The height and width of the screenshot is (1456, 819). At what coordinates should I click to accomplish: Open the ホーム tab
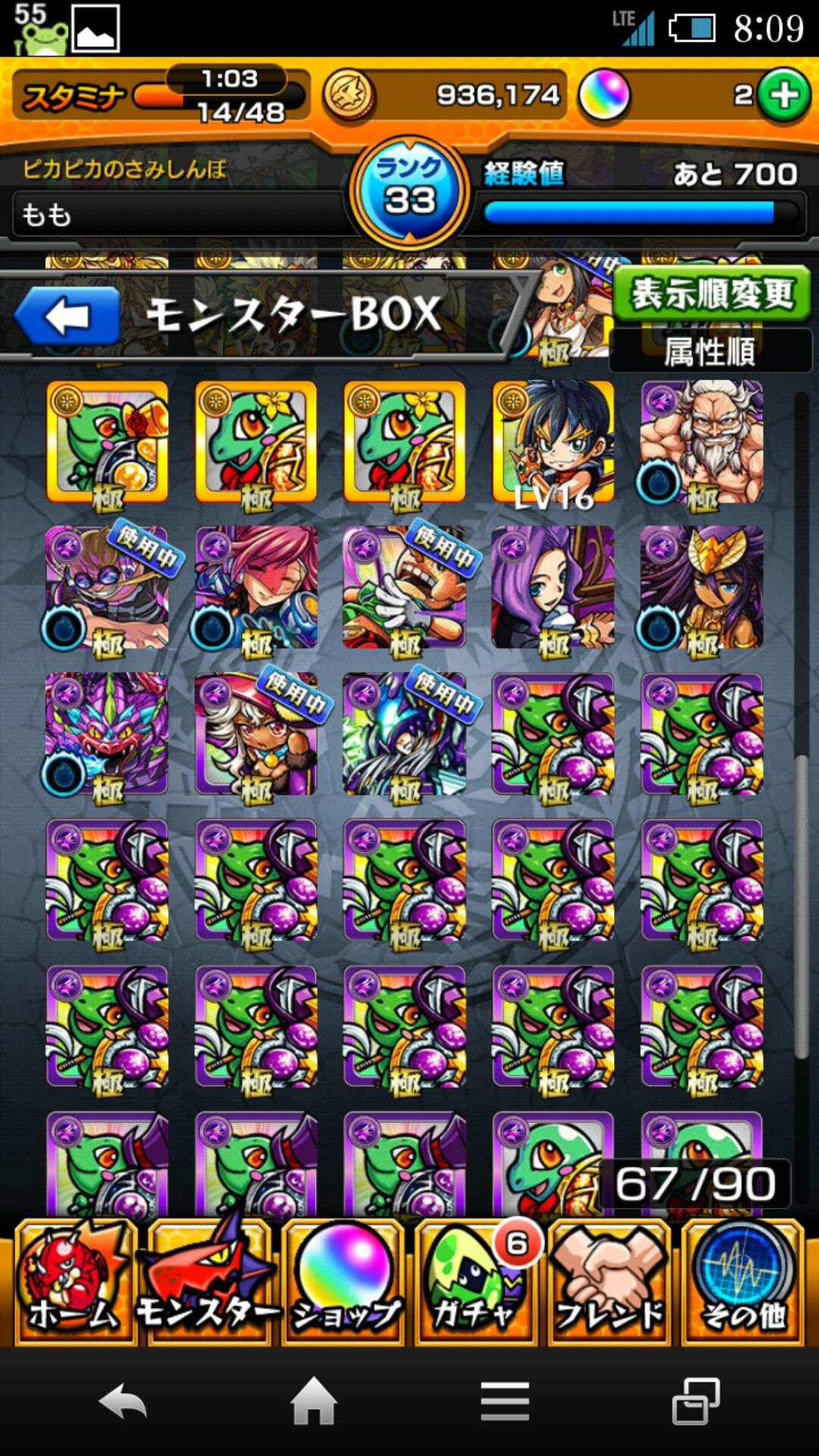point(74,1283)
